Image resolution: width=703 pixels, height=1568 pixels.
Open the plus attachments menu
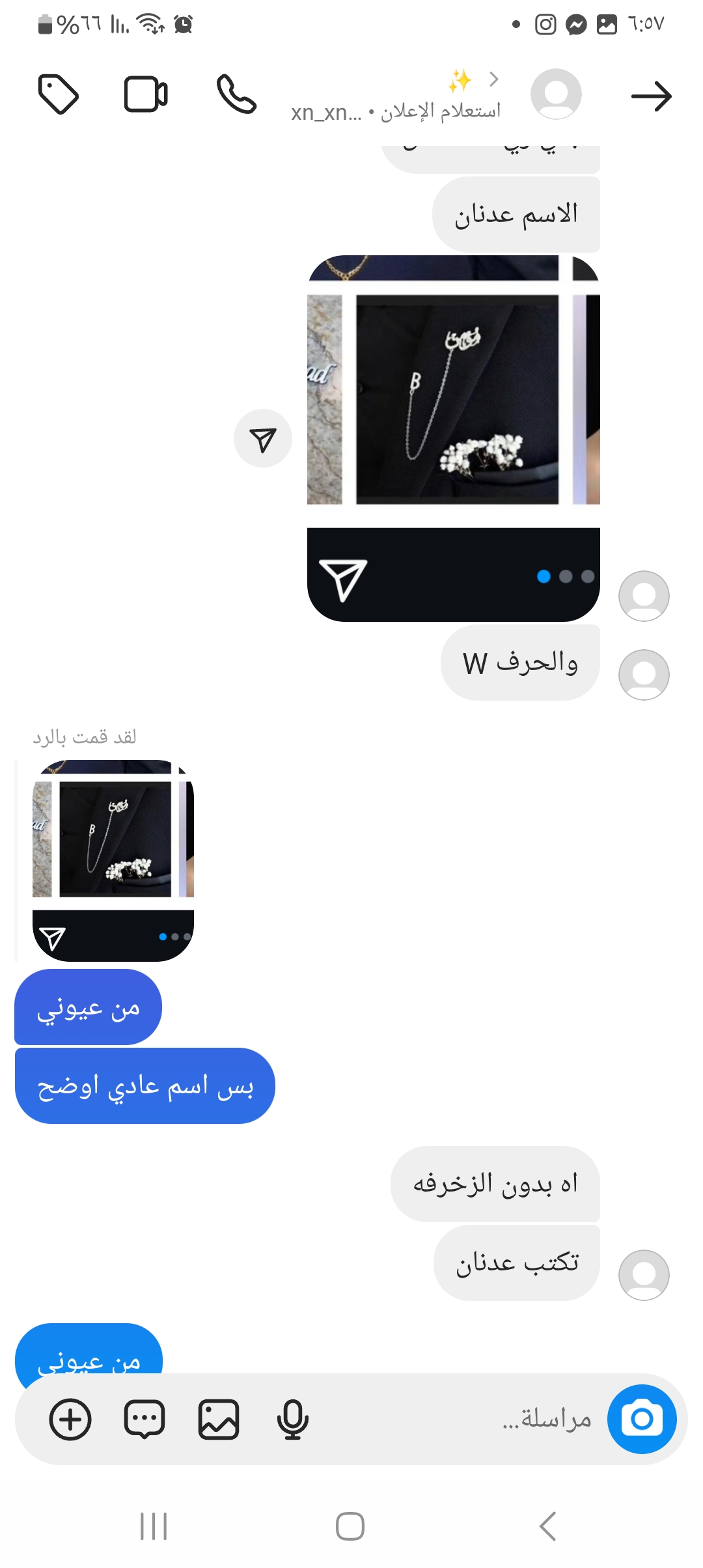point(70,1419)
